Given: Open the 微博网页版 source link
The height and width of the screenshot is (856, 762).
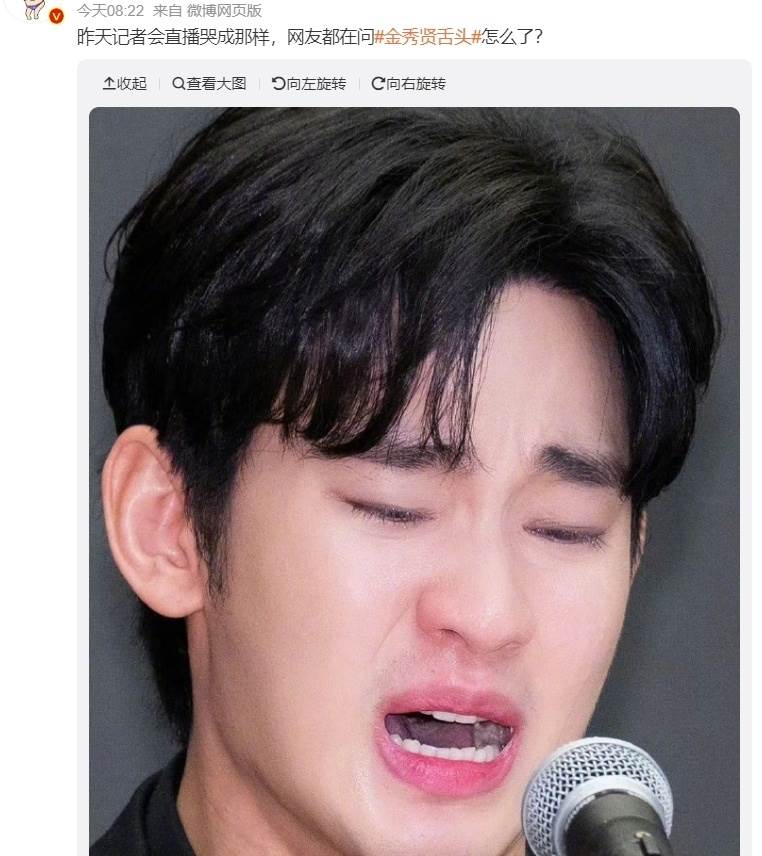Looking at the screenshot, I should pyautogui.click(x=224, y=11).
